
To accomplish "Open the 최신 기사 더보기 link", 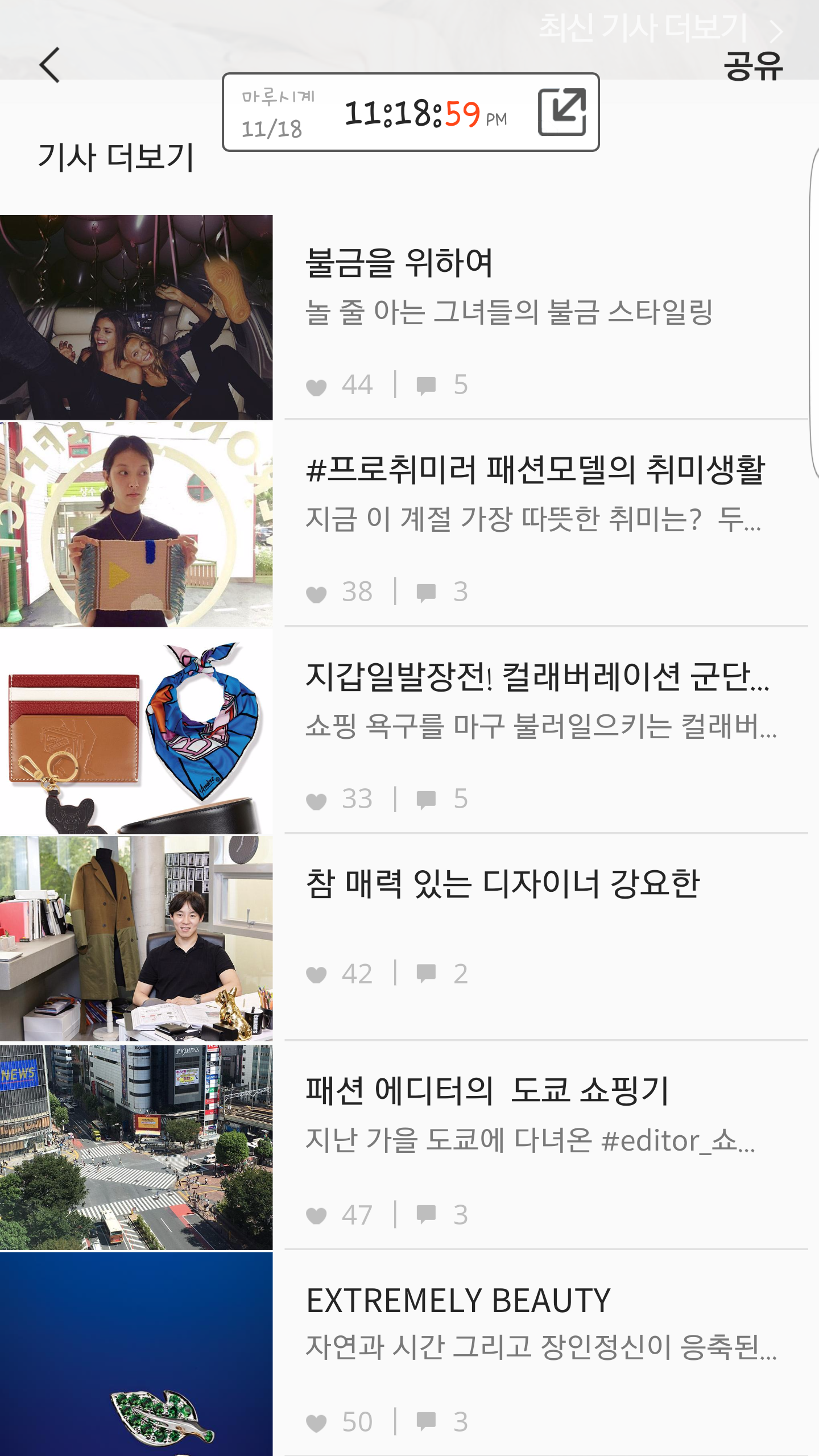I will coord(660,27).
